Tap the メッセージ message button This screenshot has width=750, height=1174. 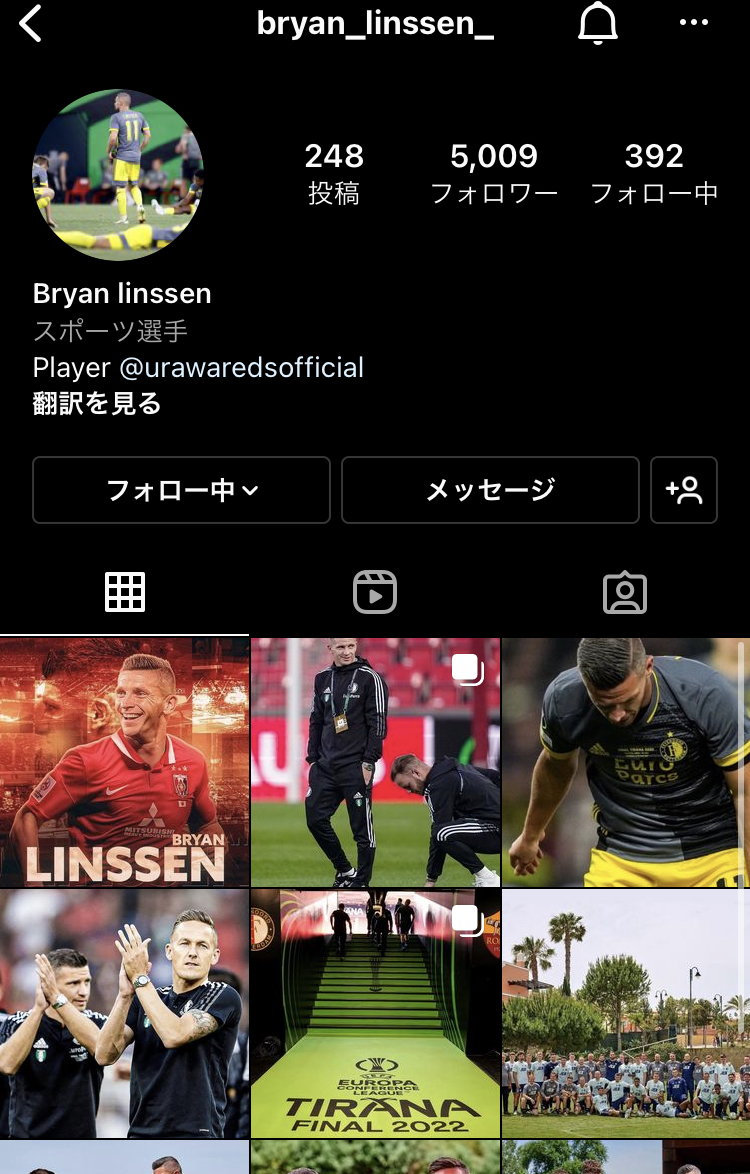[x=490, y=490]
